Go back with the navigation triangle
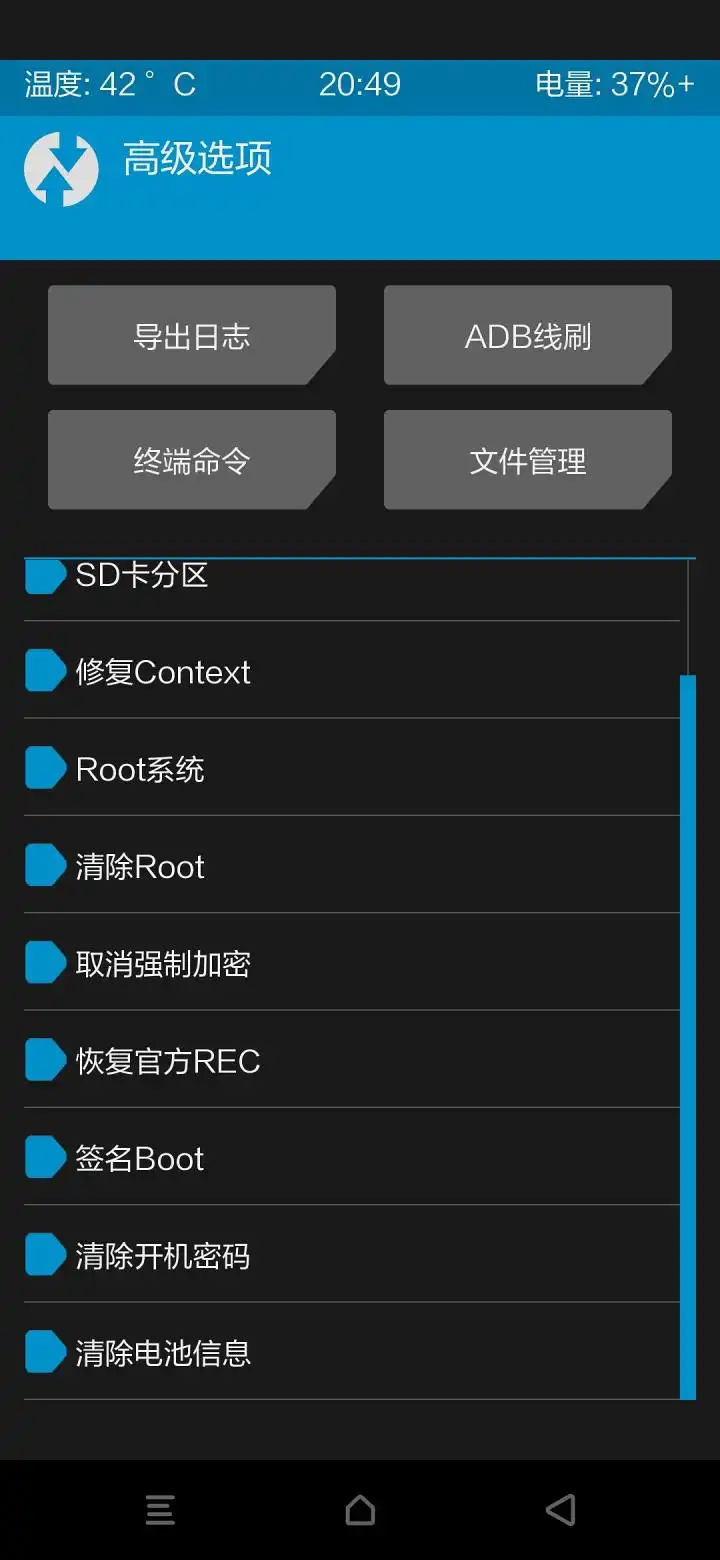 (x=560, y=1510)
